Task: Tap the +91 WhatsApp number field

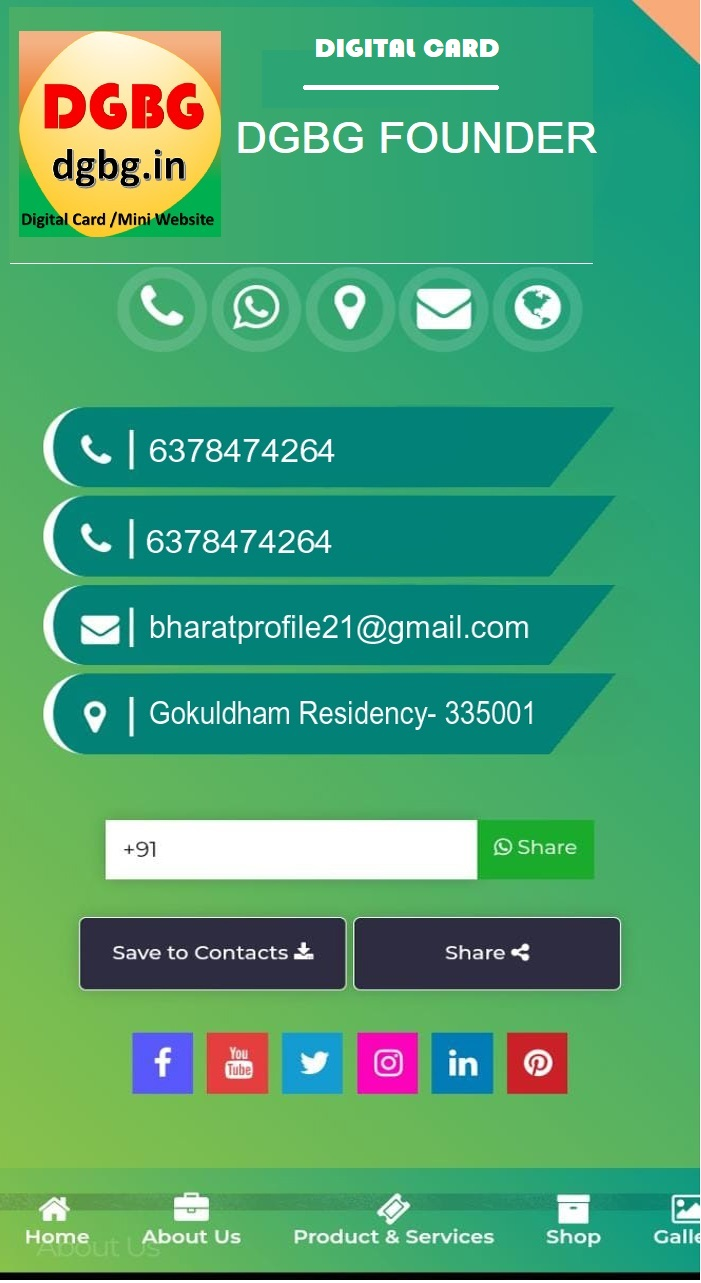Action: pos(290,850)
